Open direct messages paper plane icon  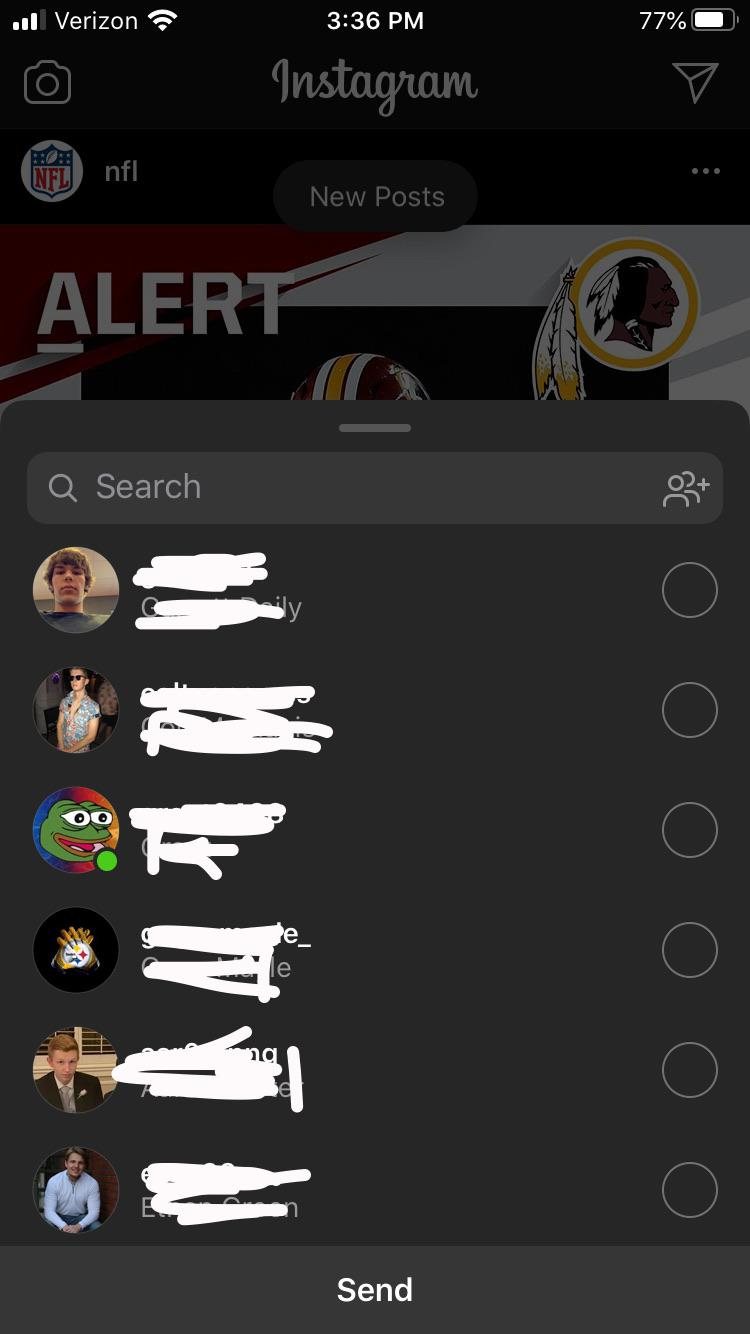(695, 82)
